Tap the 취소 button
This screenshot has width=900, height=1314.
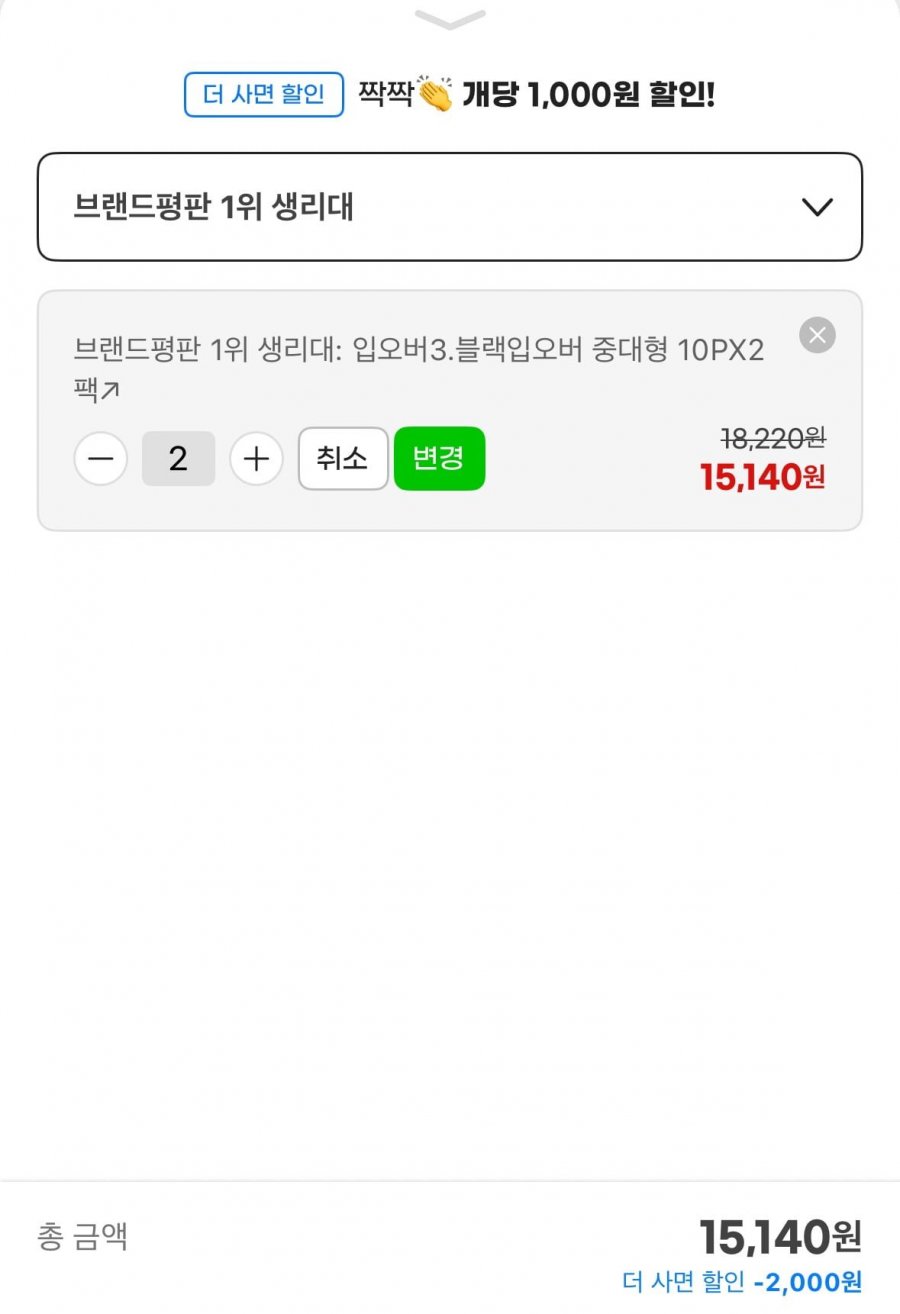point(343,459)
